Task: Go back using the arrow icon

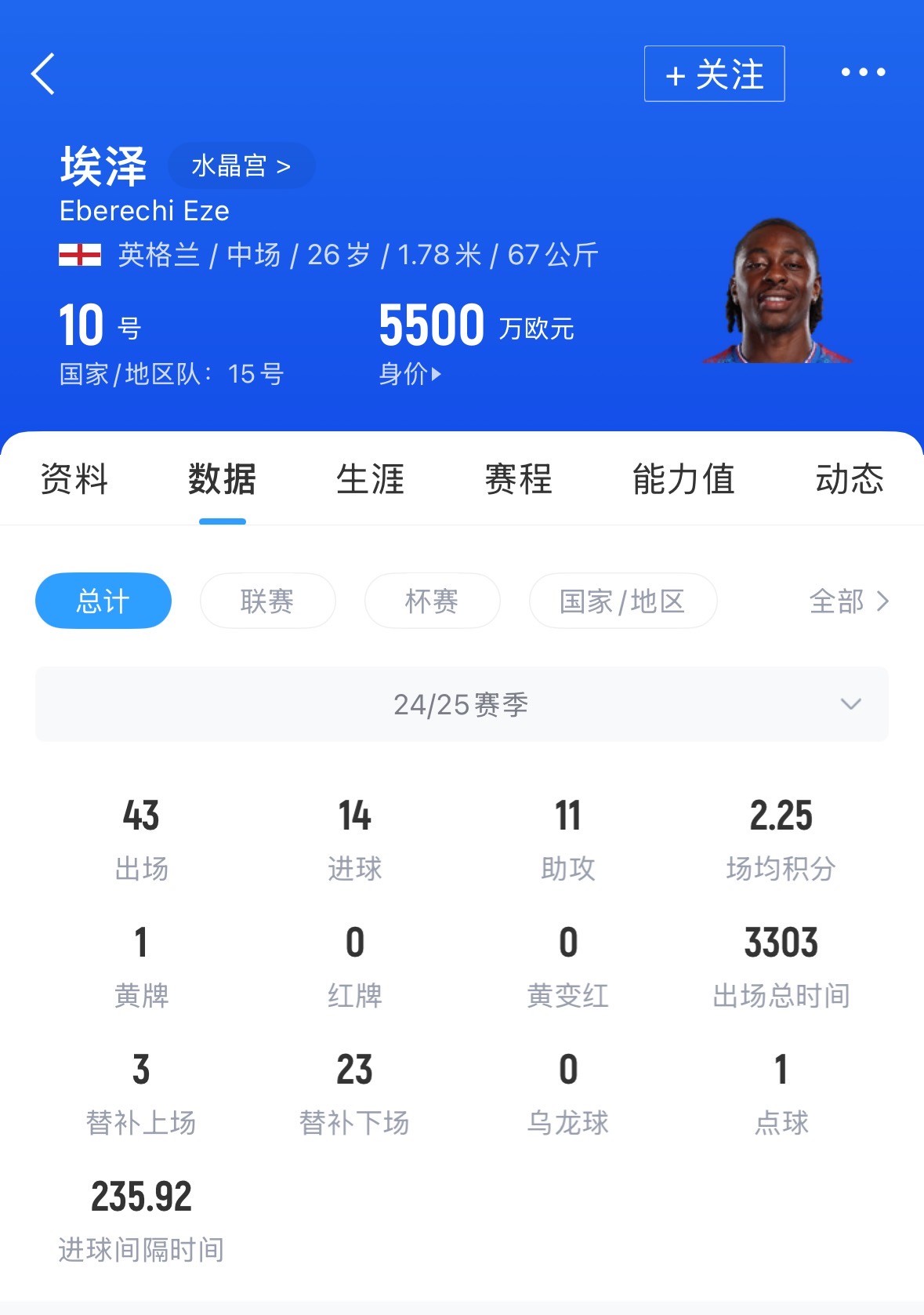Action: (x=44, y=74)
